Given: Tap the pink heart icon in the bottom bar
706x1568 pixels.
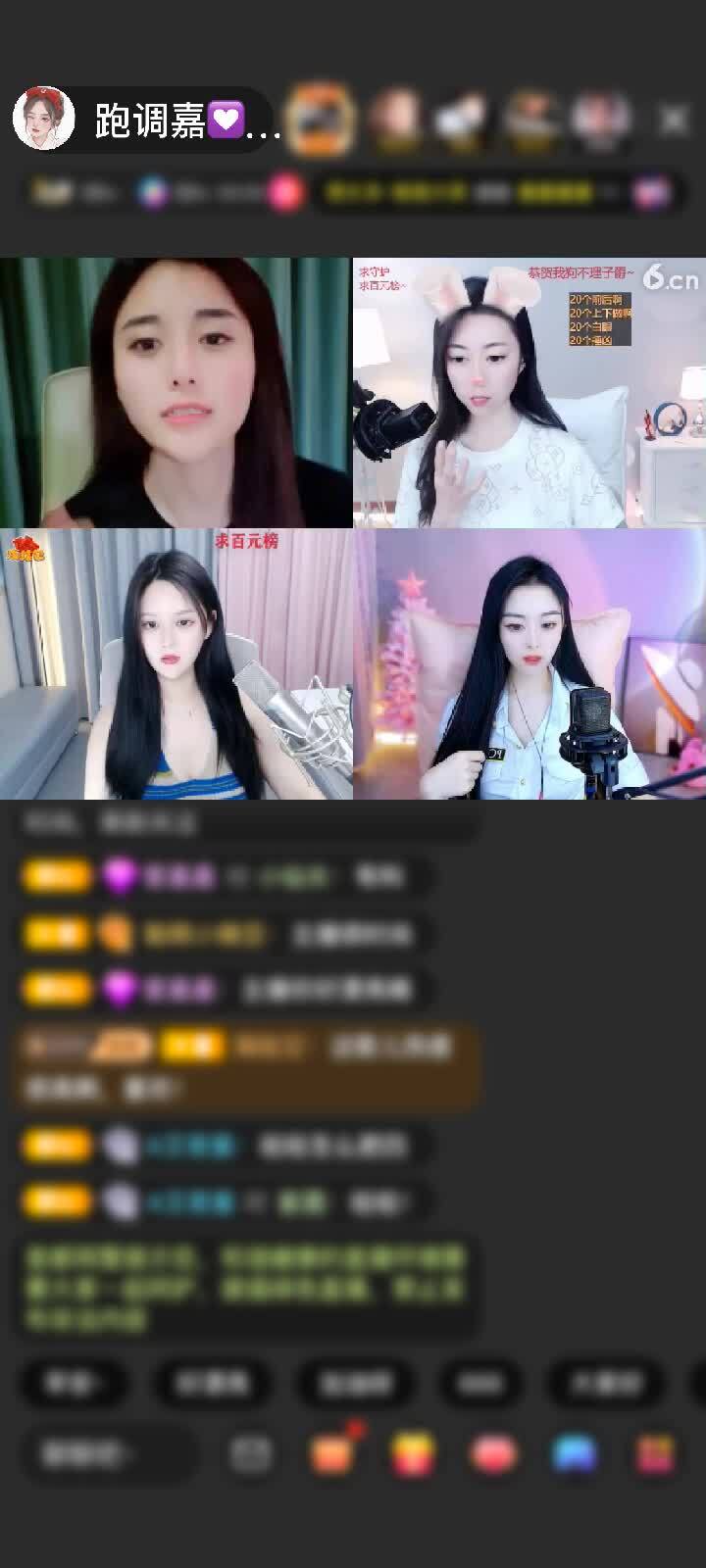Looking at the screenshot, I should click(x=494, y=1454).
